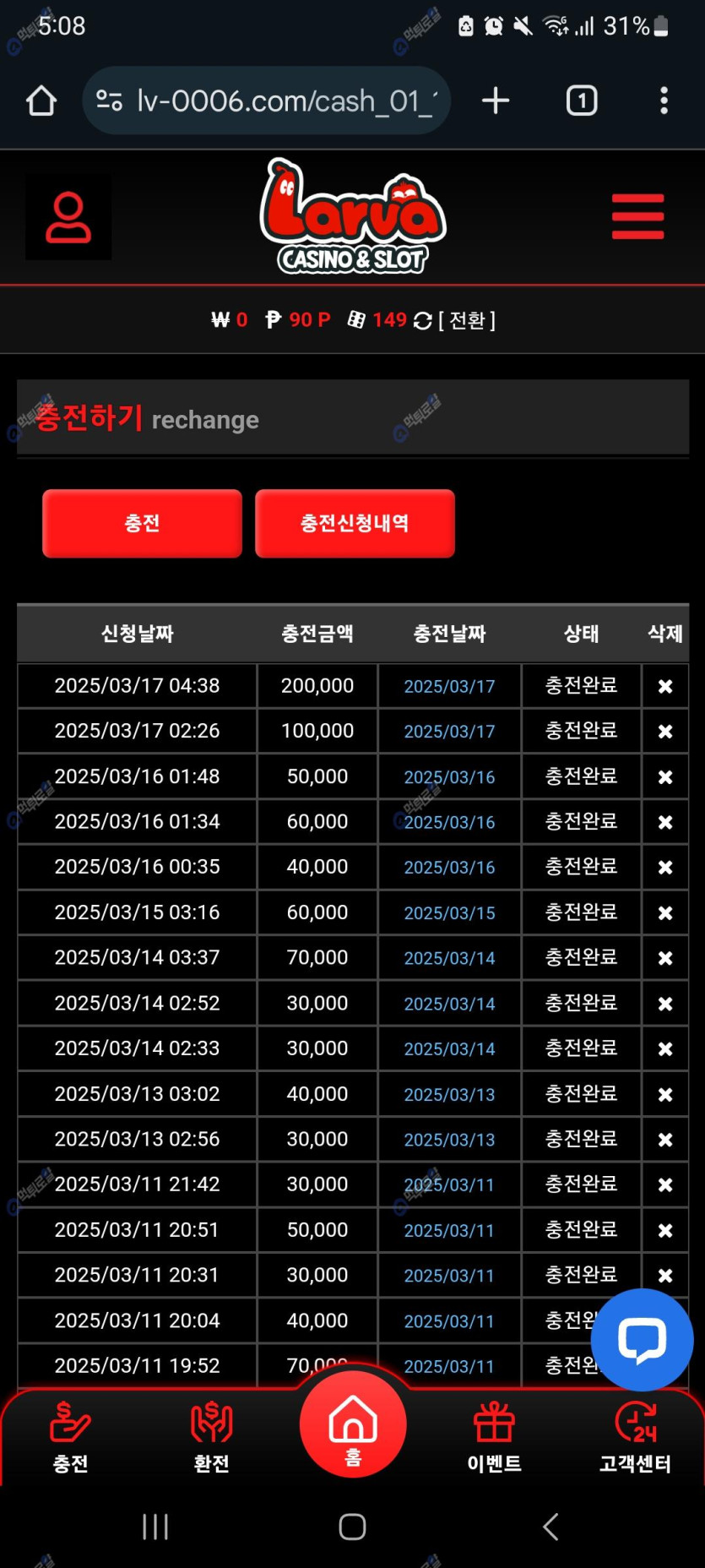This screenshot has height=1568, width=705.
Task: Remove the 2025/03/13 03:02 record
Action: (x=665, y=1095)
